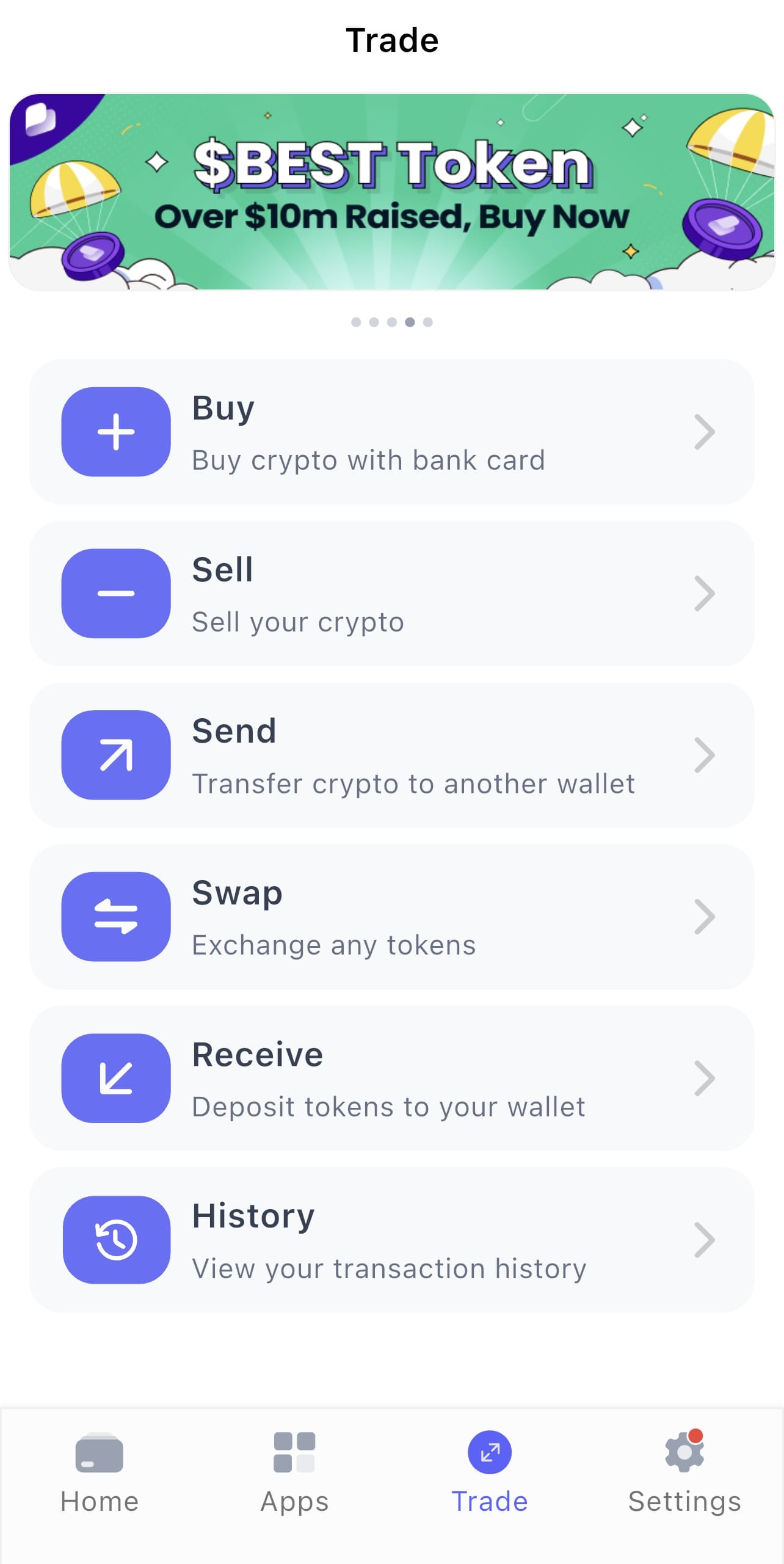Select the first carousel page indicator

click(357, 322)
